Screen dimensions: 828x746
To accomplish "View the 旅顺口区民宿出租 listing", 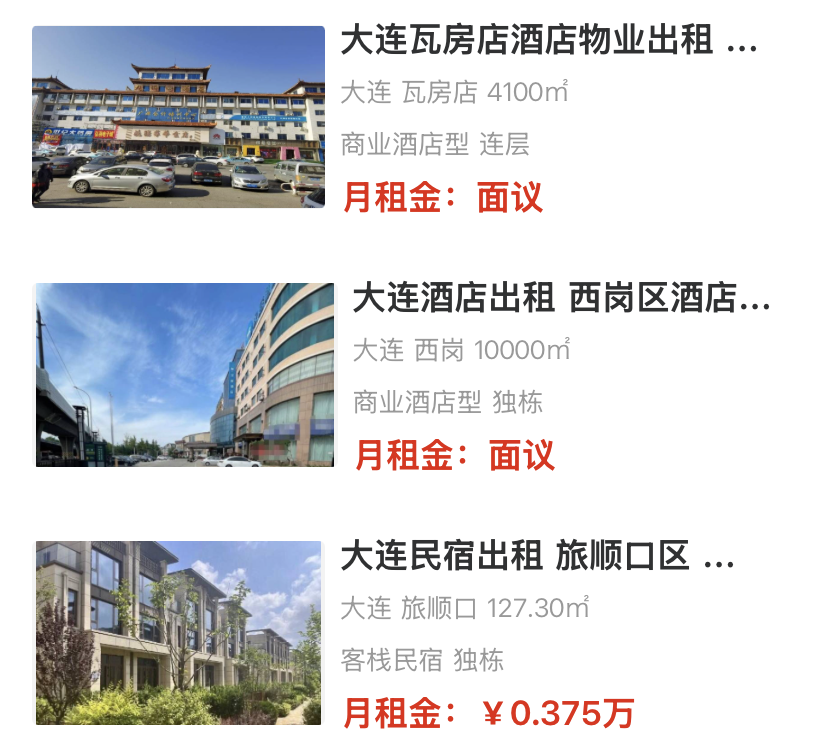I will click(536, 557).
